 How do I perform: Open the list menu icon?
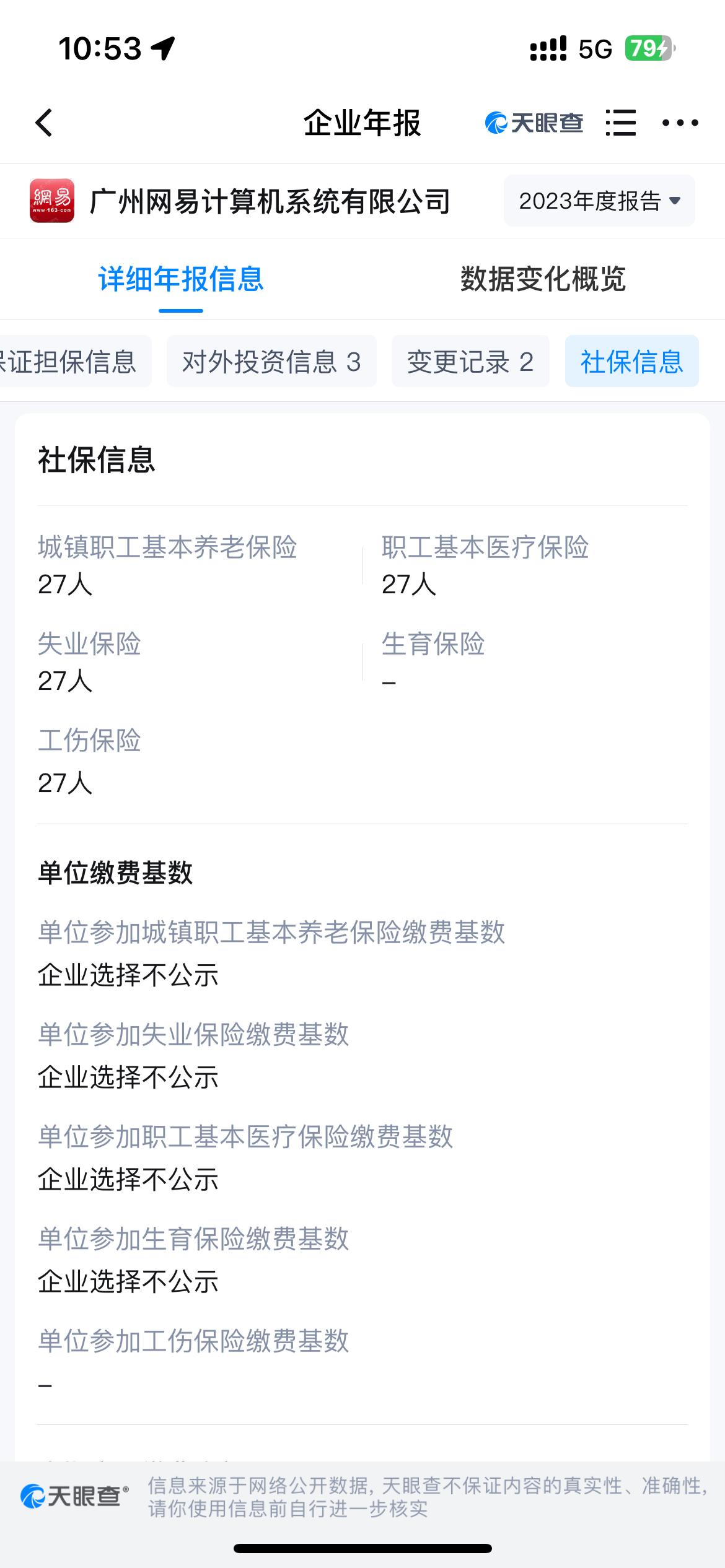click(x=620, y=123)
